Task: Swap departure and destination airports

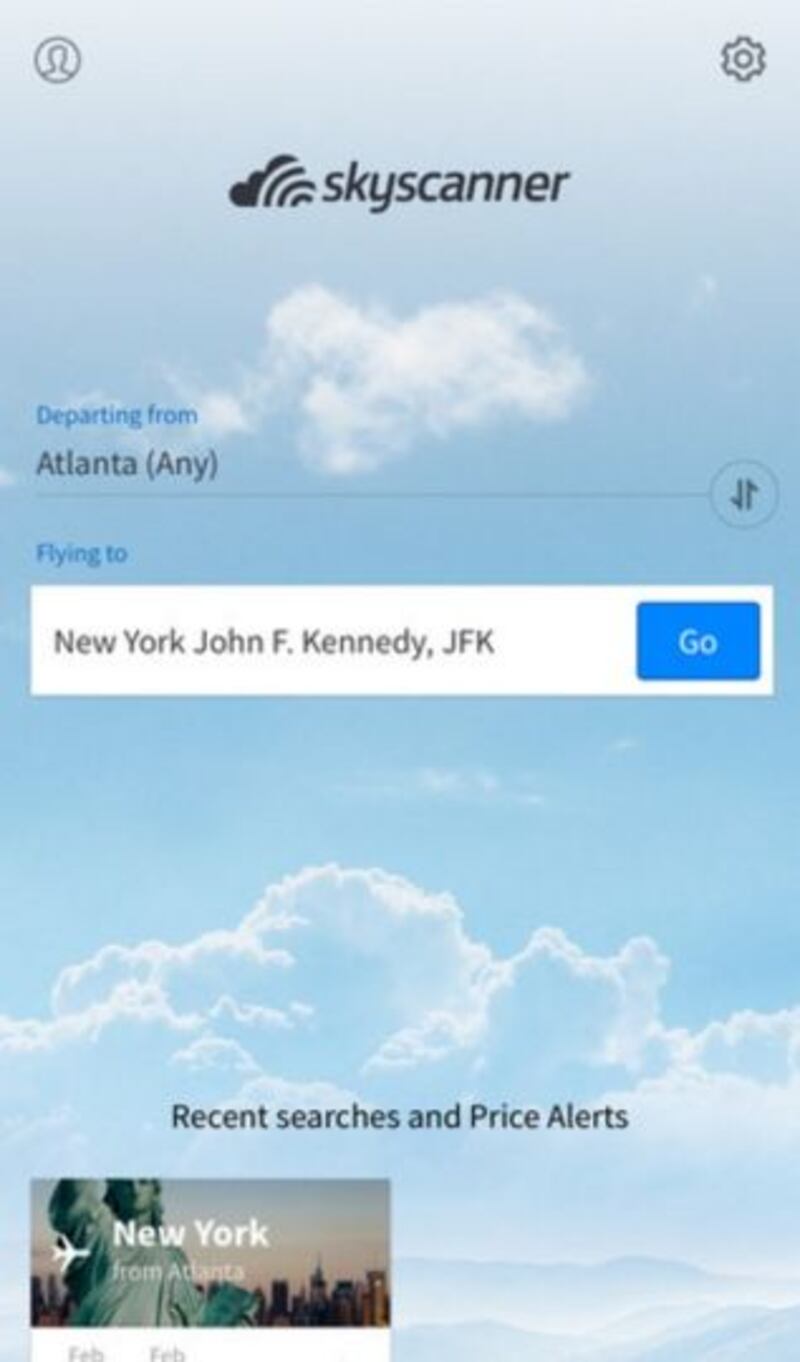Action: tap(744, 494)
